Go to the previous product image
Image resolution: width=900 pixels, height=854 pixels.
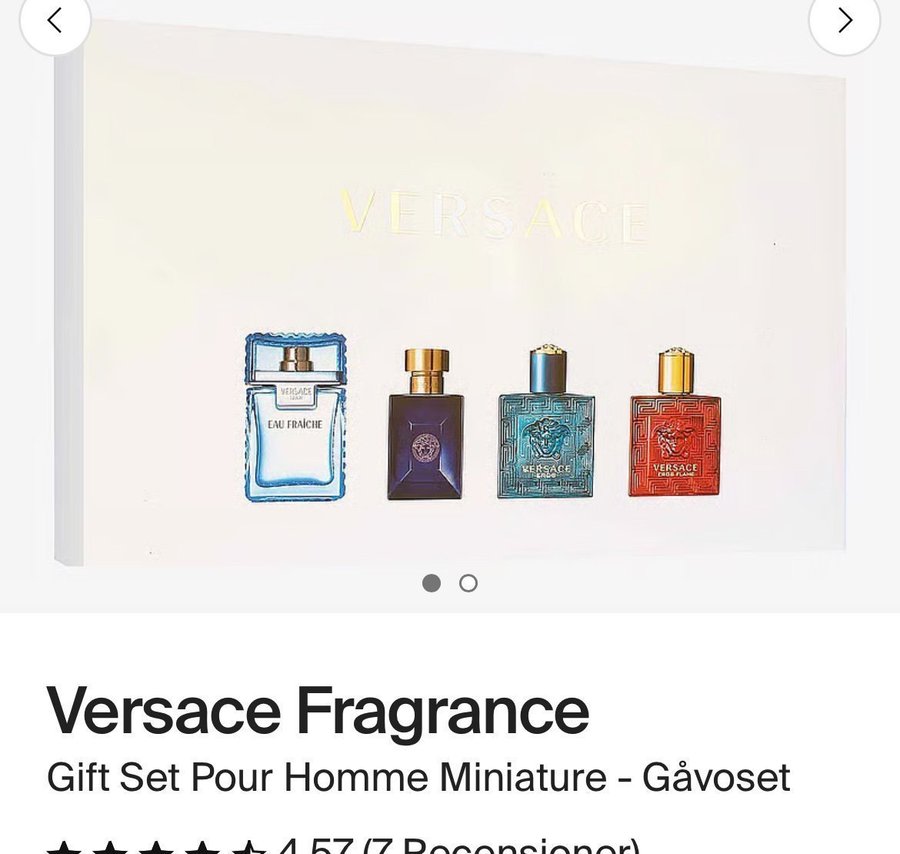[55, 19]
